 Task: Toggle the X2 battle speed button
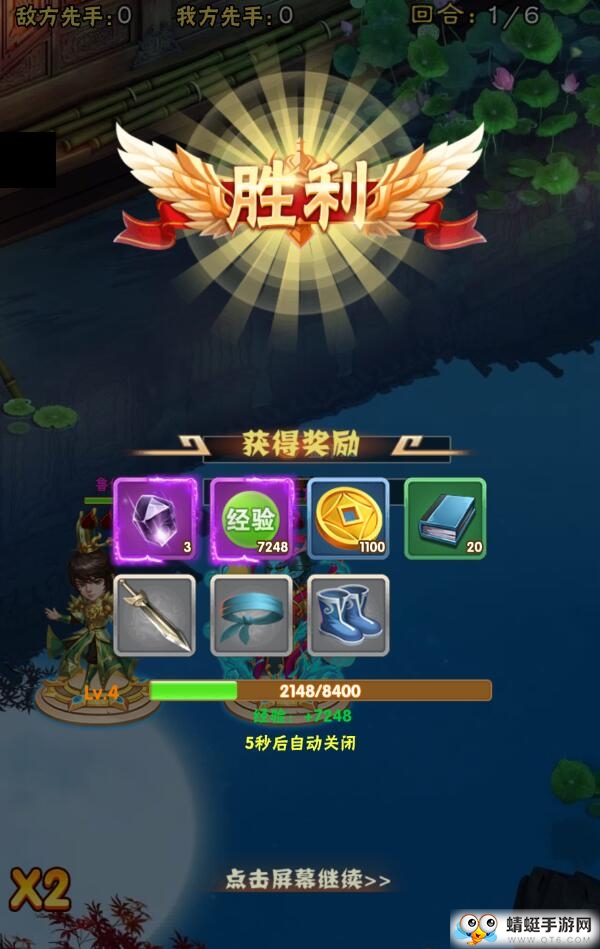point(40,889)
